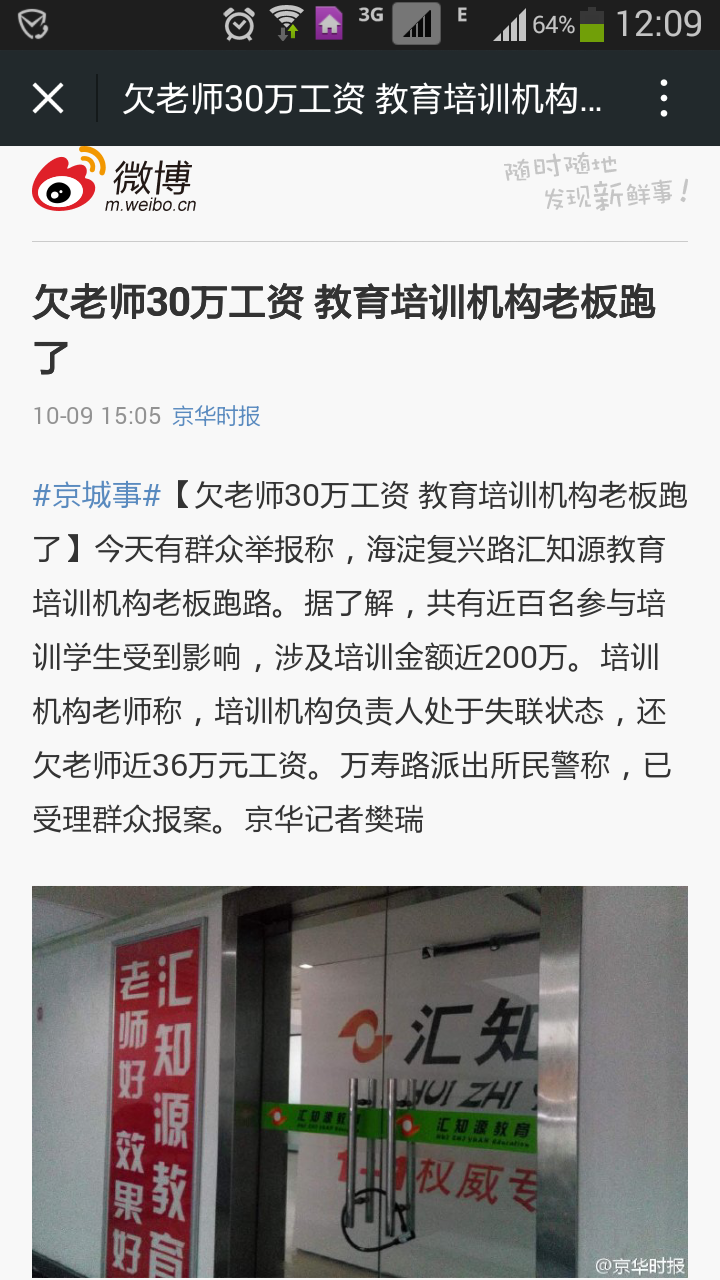
Task: Go to the 微博 m.weibo.cn homepage
Action: pyautogui.click(x=115, y=181)
